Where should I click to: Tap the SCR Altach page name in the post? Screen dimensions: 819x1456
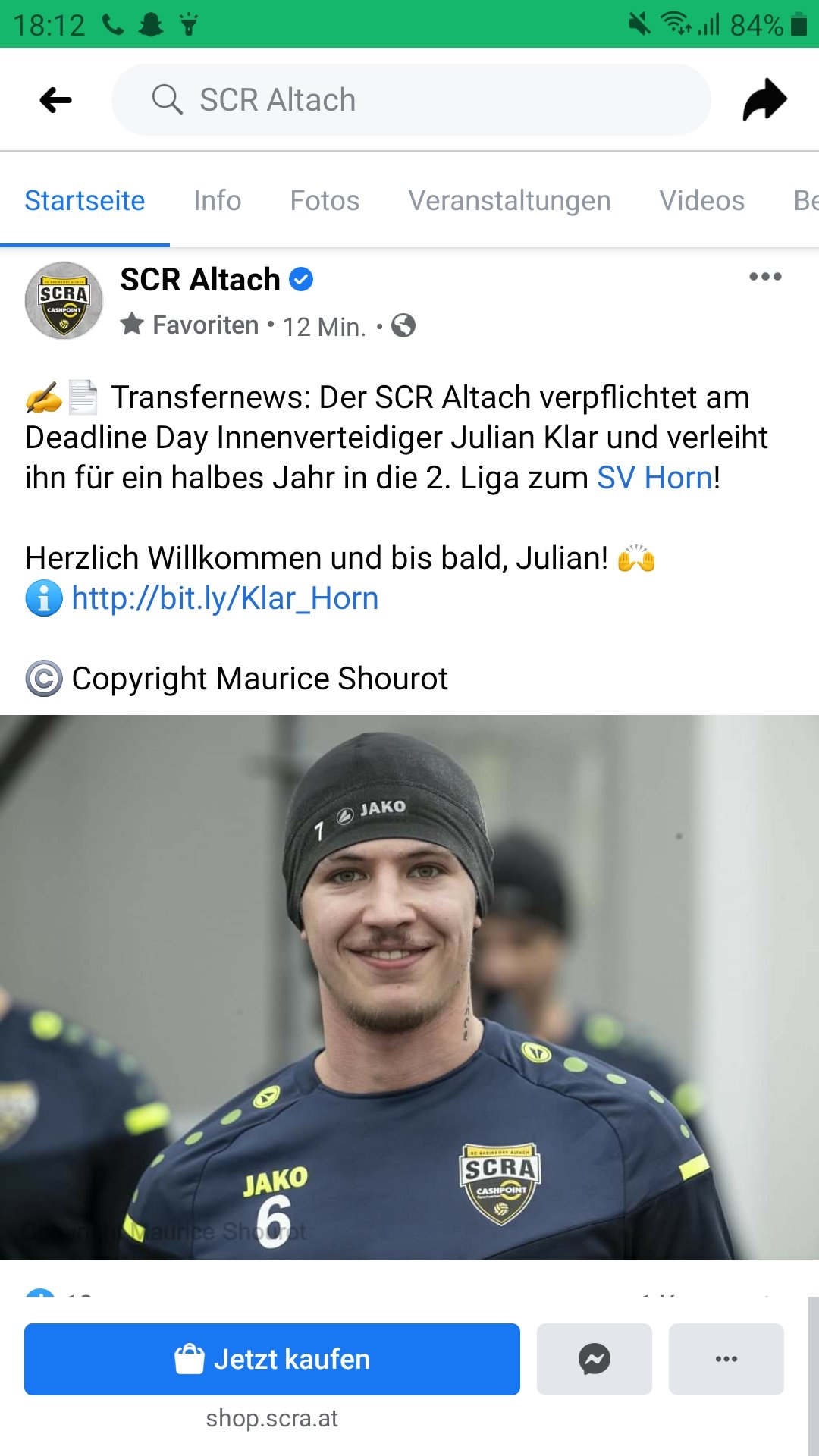pyautogui.click(x=200, y=280)
